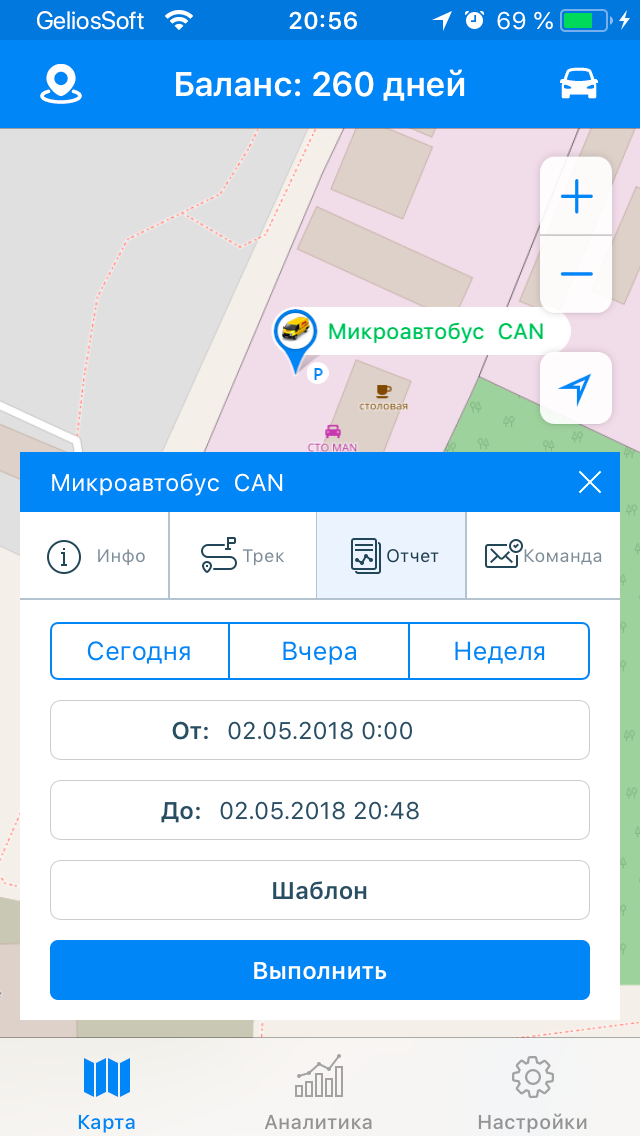Zoom out on the map

click(x=576, y=274)
